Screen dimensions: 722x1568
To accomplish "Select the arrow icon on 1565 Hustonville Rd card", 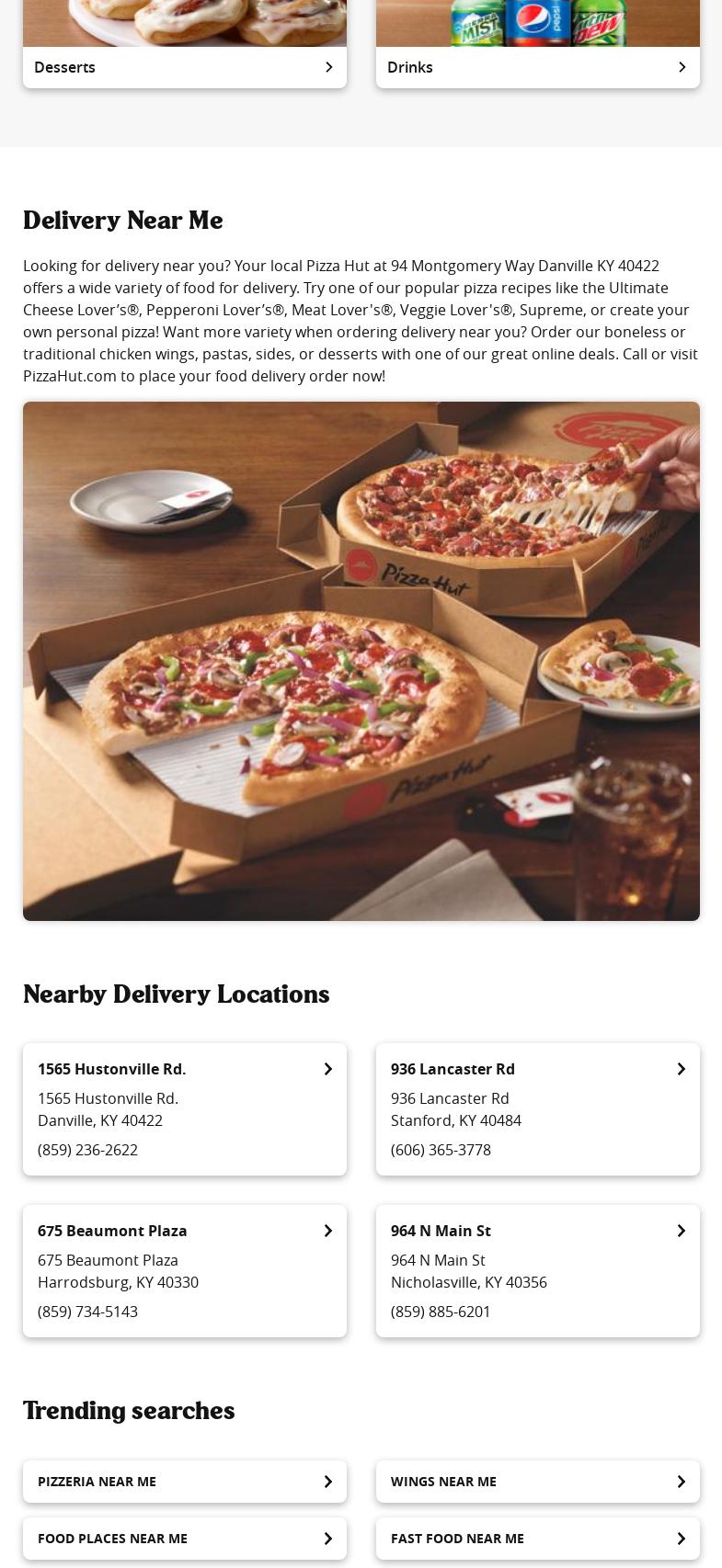I will [x=327, y=1069].
